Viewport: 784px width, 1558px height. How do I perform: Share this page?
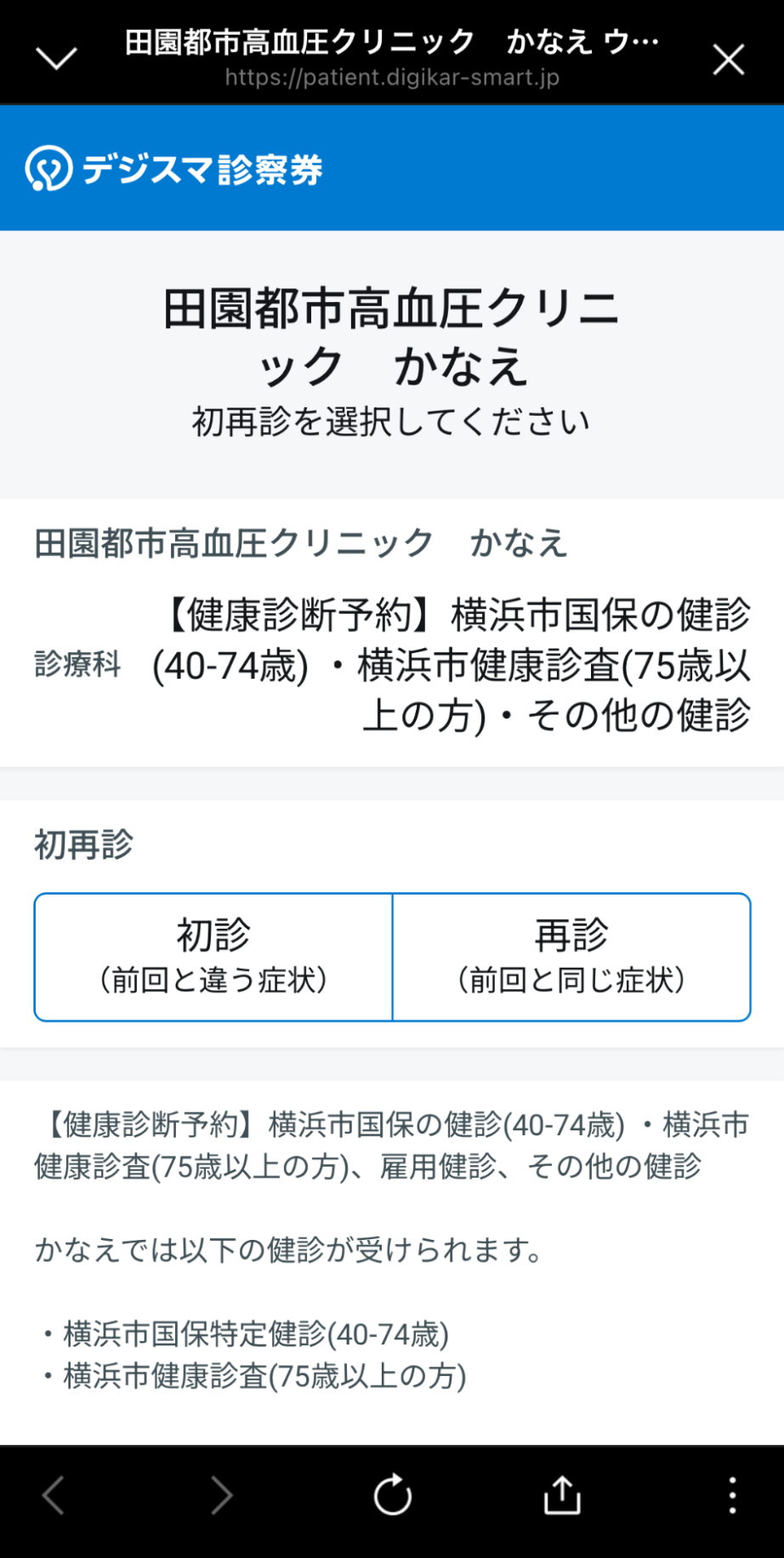561,1494
